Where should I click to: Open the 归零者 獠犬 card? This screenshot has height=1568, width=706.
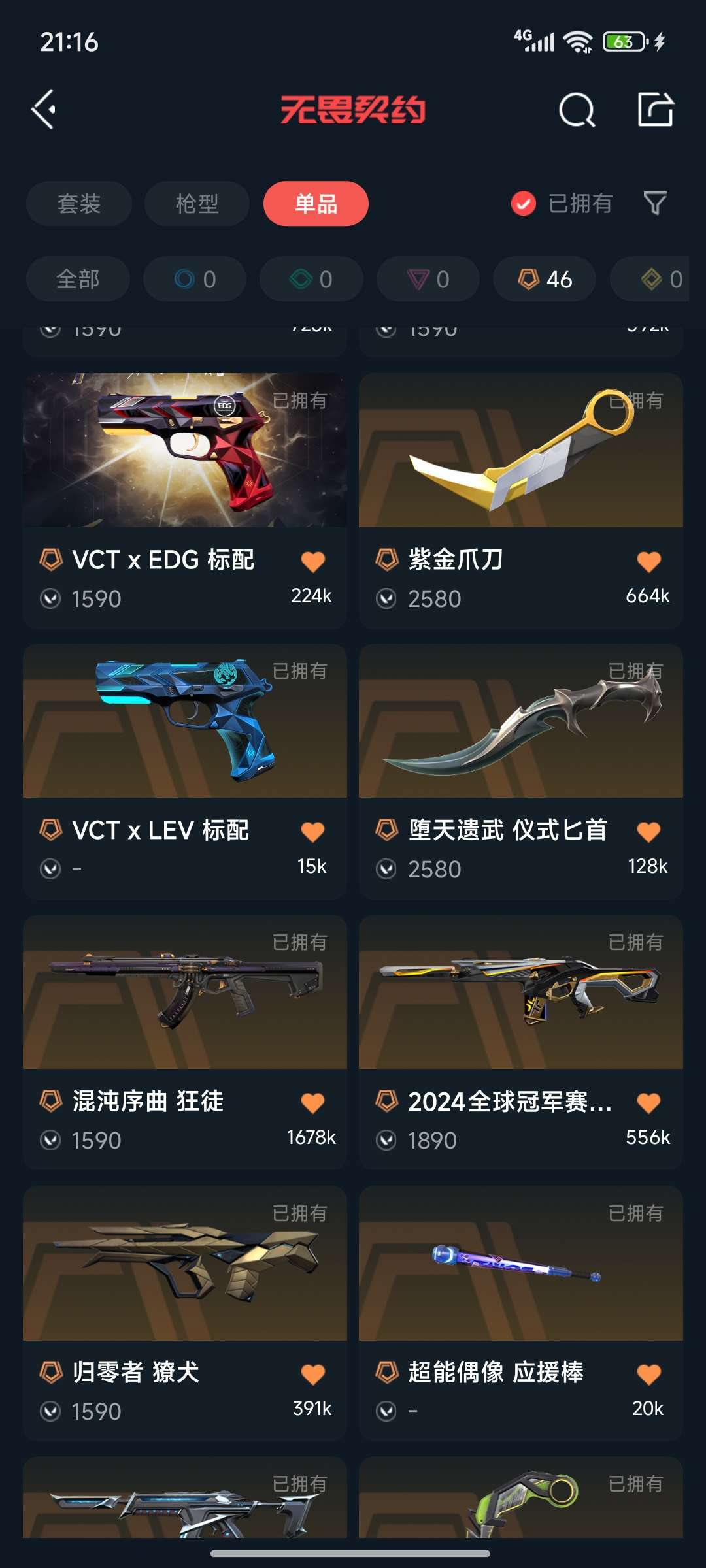185,1313
